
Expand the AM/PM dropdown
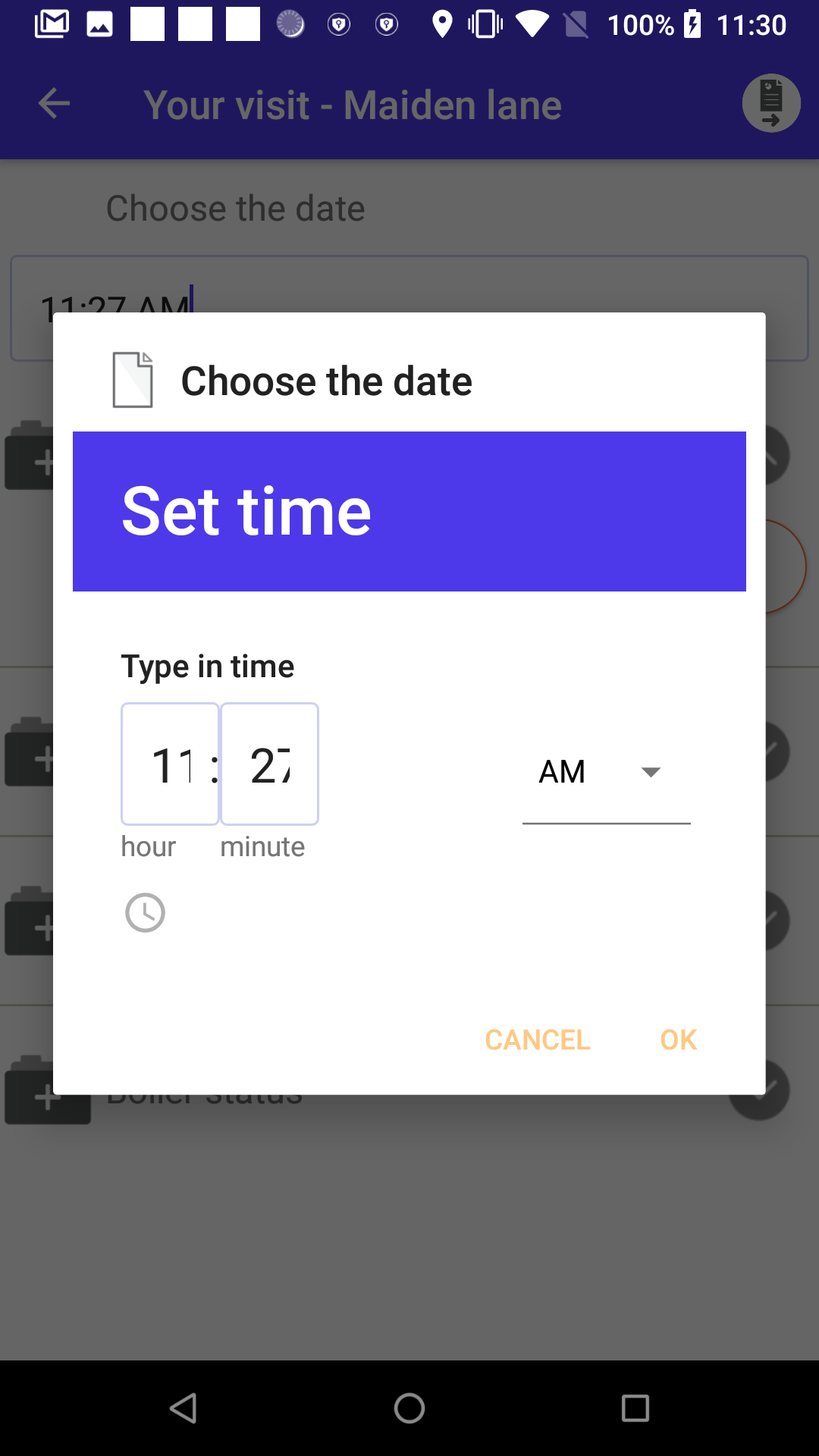[606, 772]
